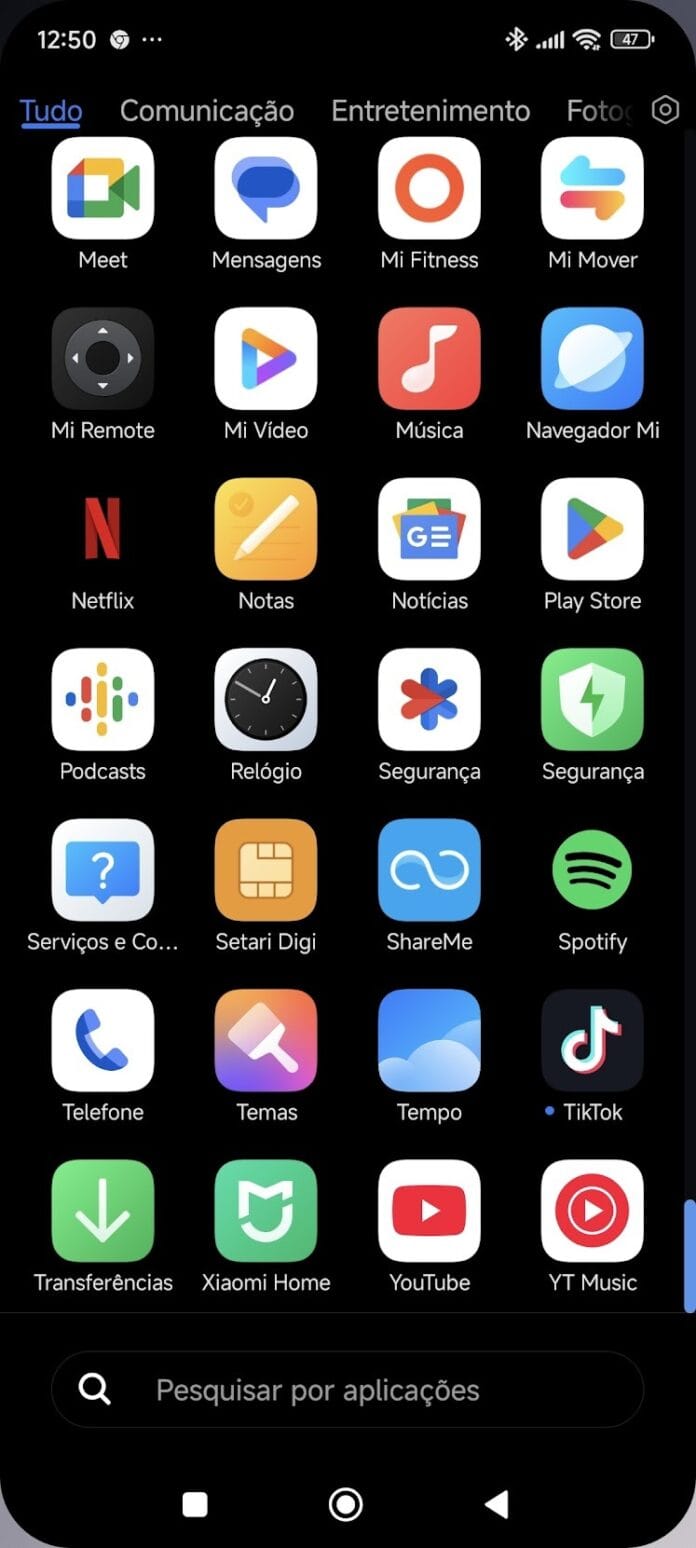
Task: Open the Telefone dialer app
Action: 103,1040
